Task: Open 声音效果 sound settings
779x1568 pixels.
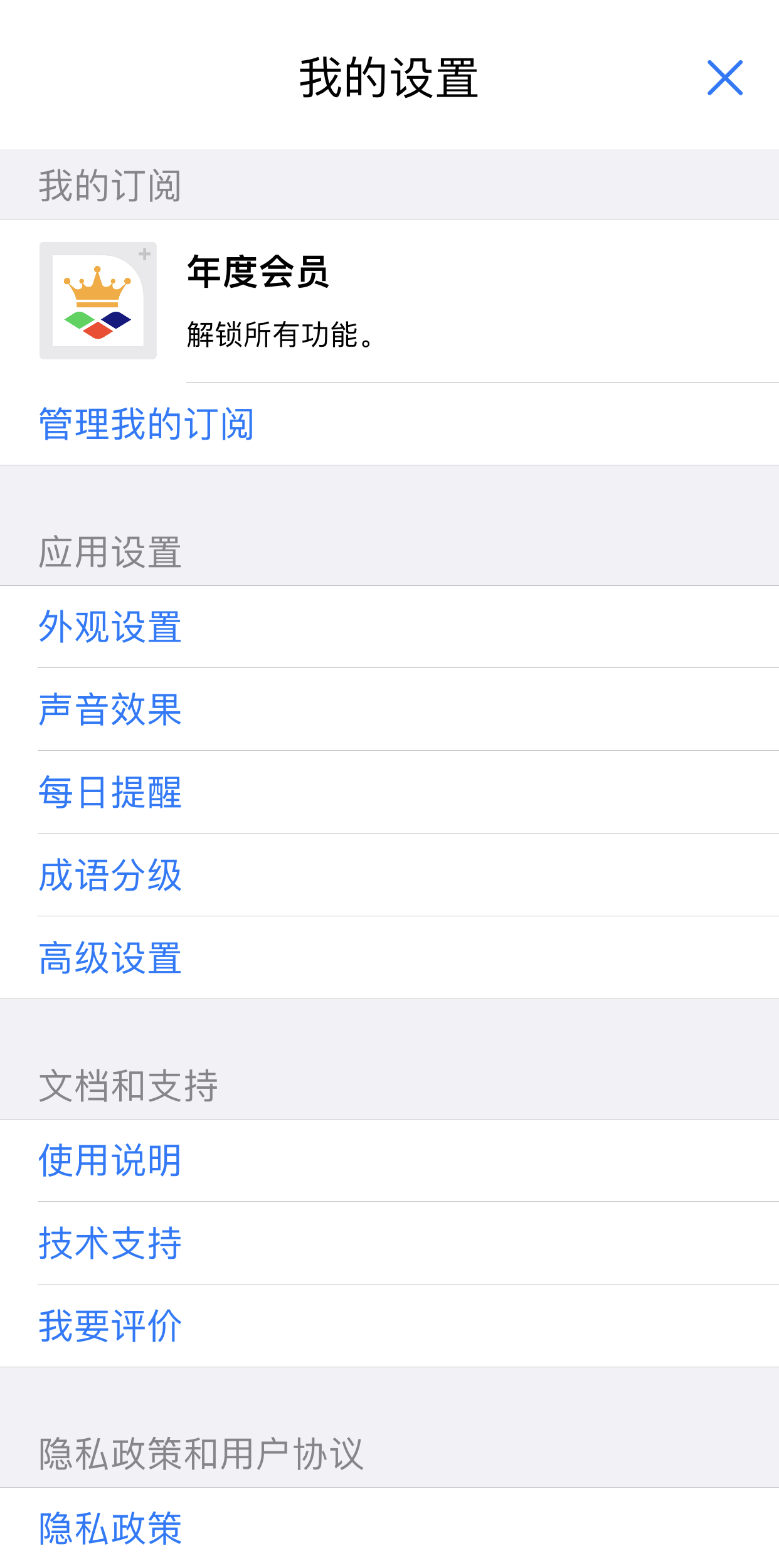Action: click(x=110, y=709)
